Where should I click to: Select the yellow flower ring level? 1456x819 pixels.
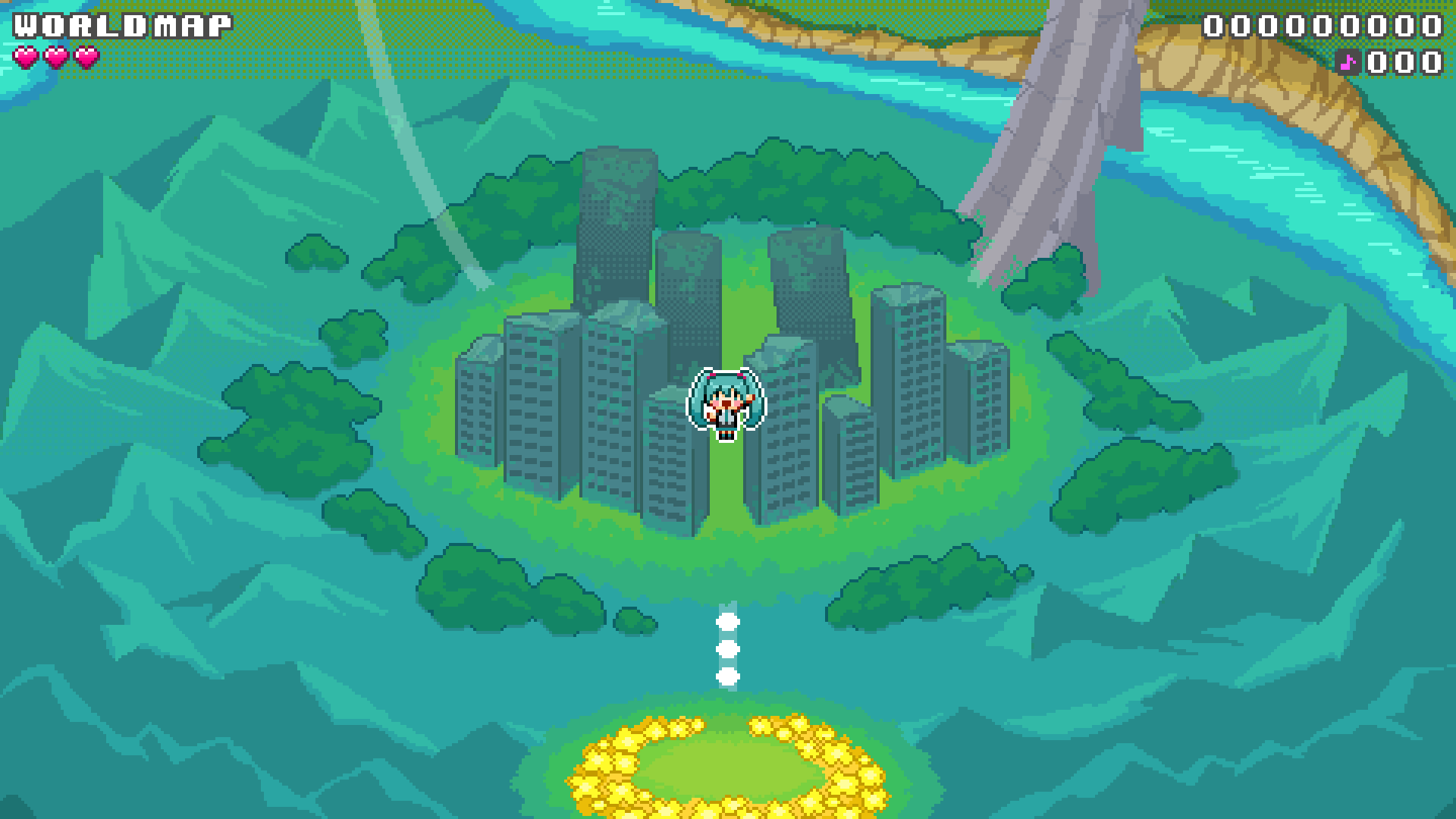[726, 766]
